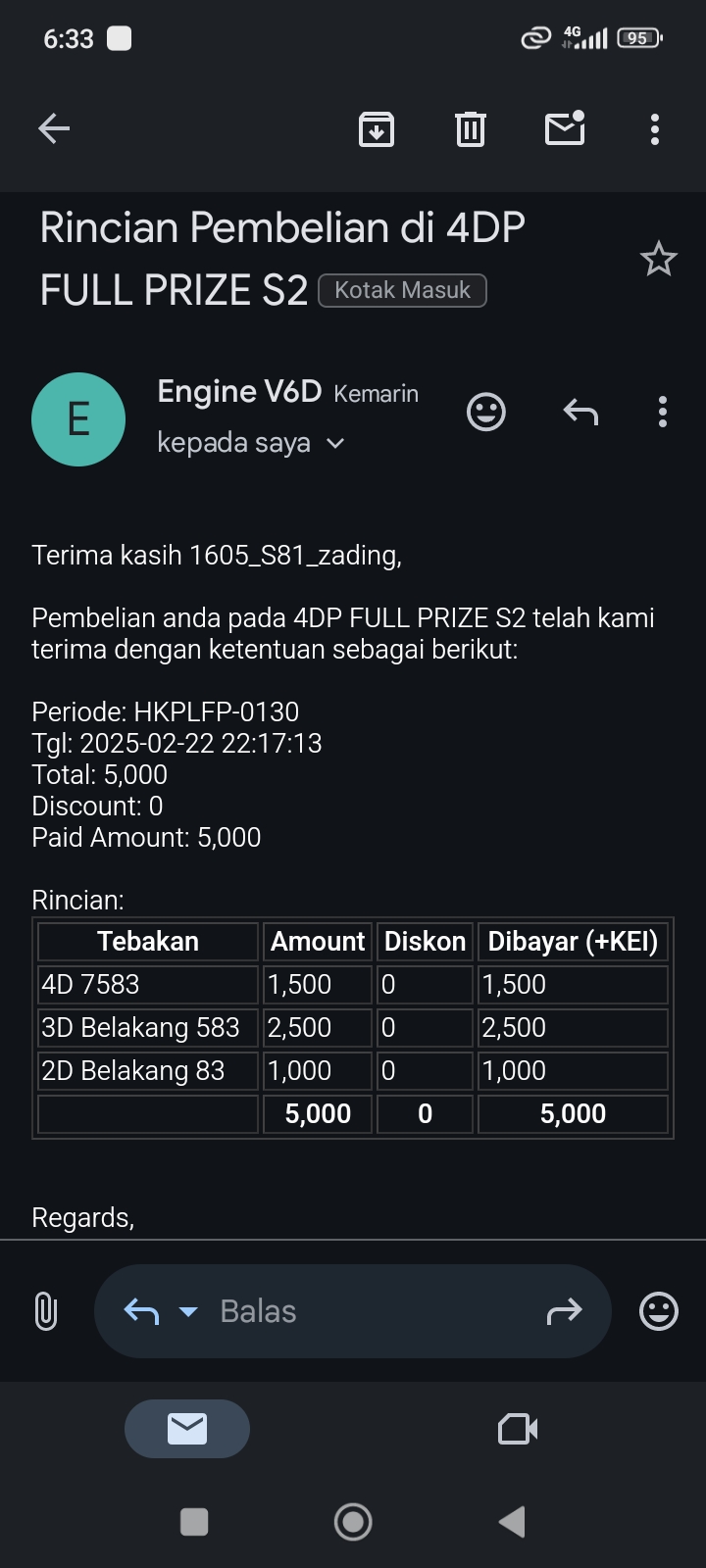
Task: Forward this email
Action: click(564, 1311)
